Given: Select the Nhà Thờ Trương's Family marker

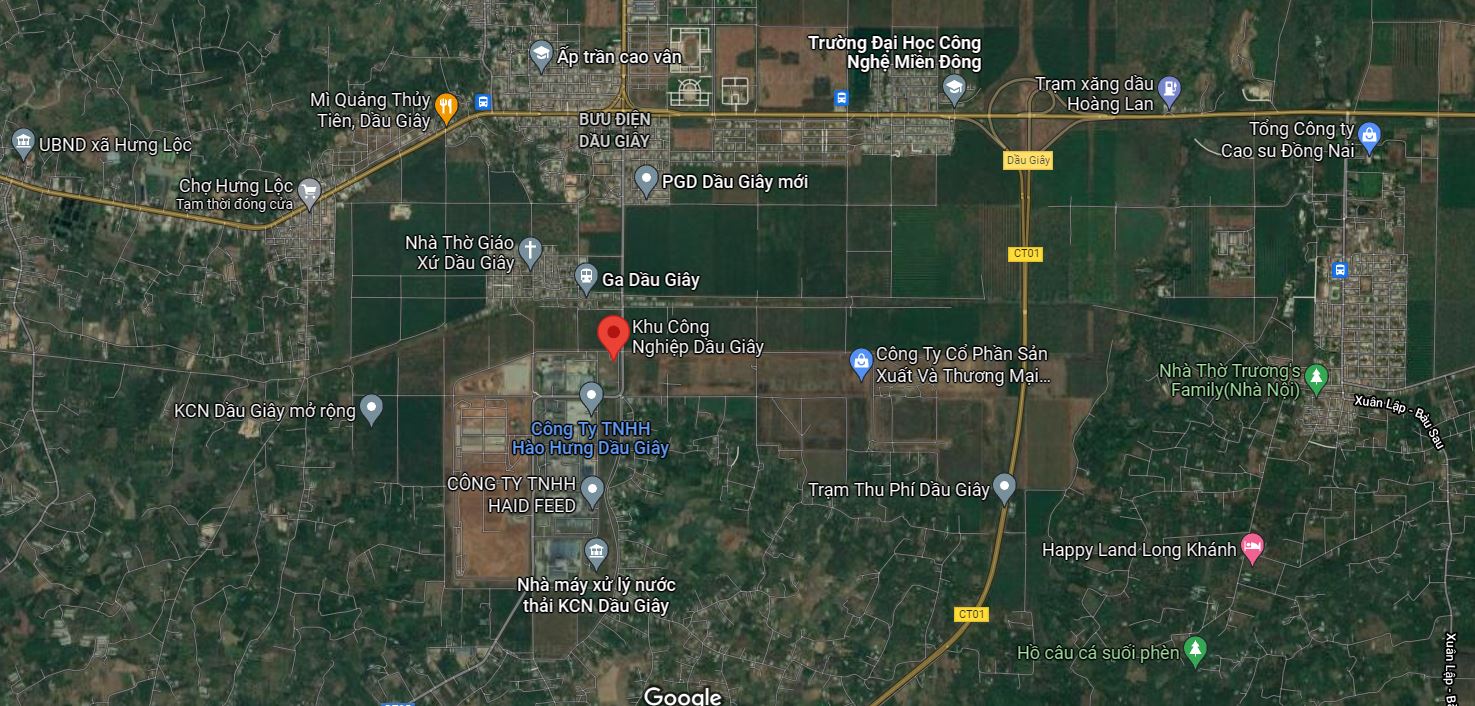Looking at the screenshot, I should coord(1316,378).
